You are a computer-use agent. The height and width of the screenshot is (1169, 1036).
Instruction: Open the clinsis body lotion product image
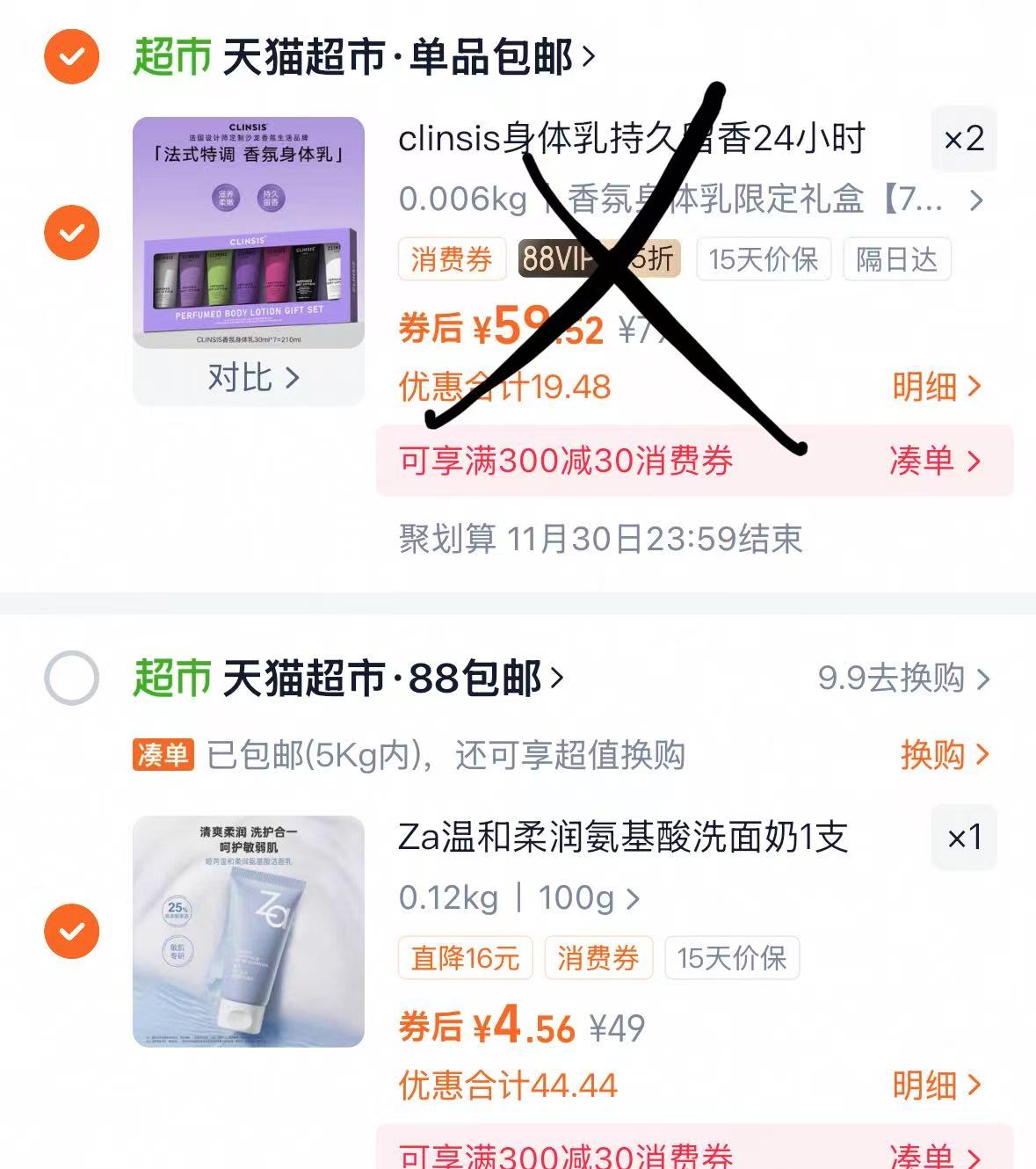coord(248,232)
